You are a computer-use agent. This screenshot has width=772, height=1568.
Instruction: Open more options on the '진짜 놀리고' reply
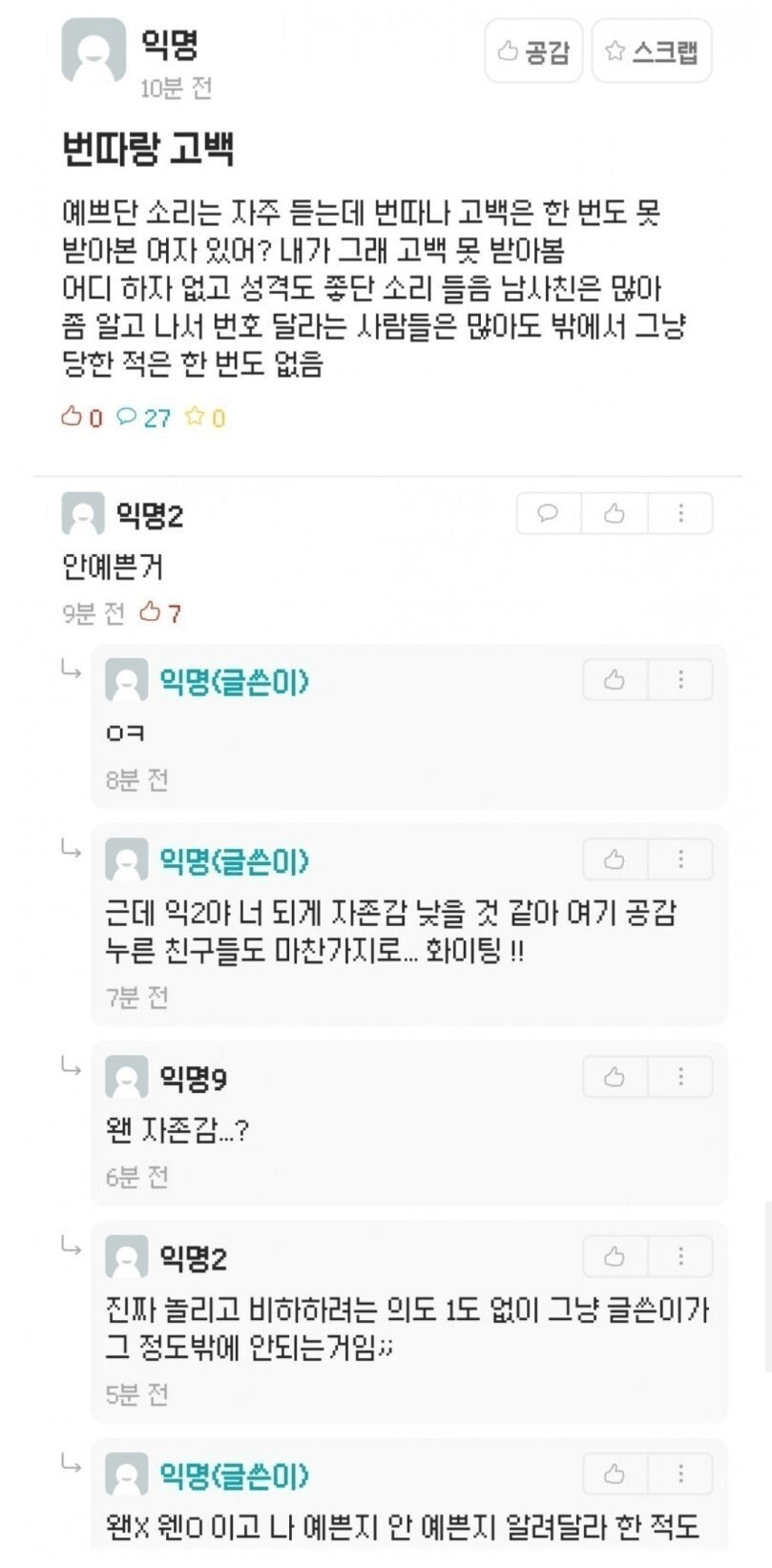pos(680,1256)
